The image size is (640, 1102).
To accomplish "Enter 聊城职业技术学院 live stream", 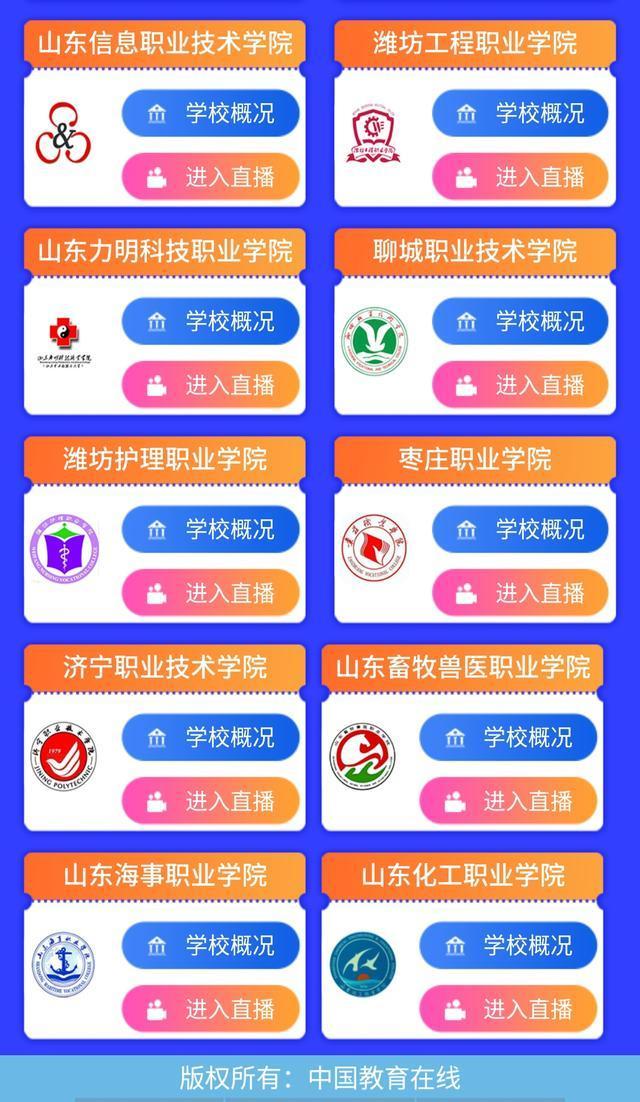I will pos(520,385).
